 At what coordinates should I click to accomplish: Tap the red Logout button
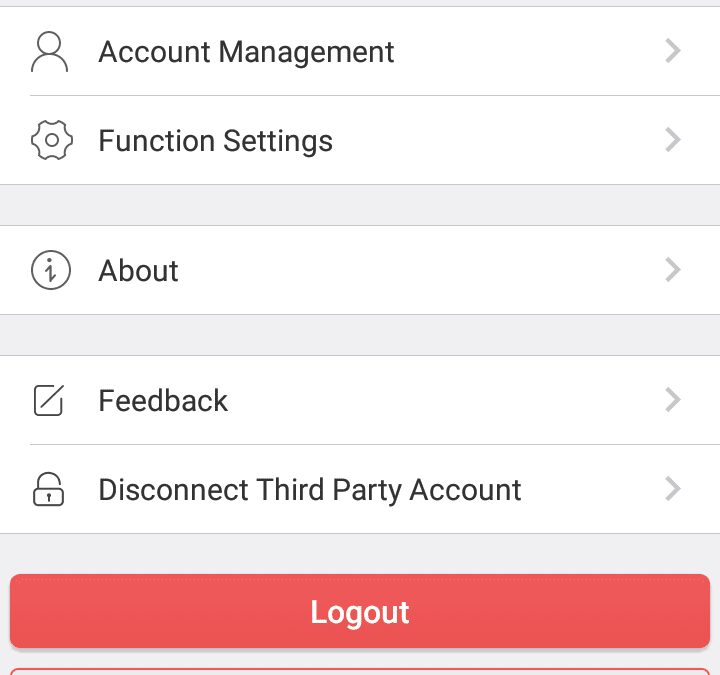pos(360,611)
